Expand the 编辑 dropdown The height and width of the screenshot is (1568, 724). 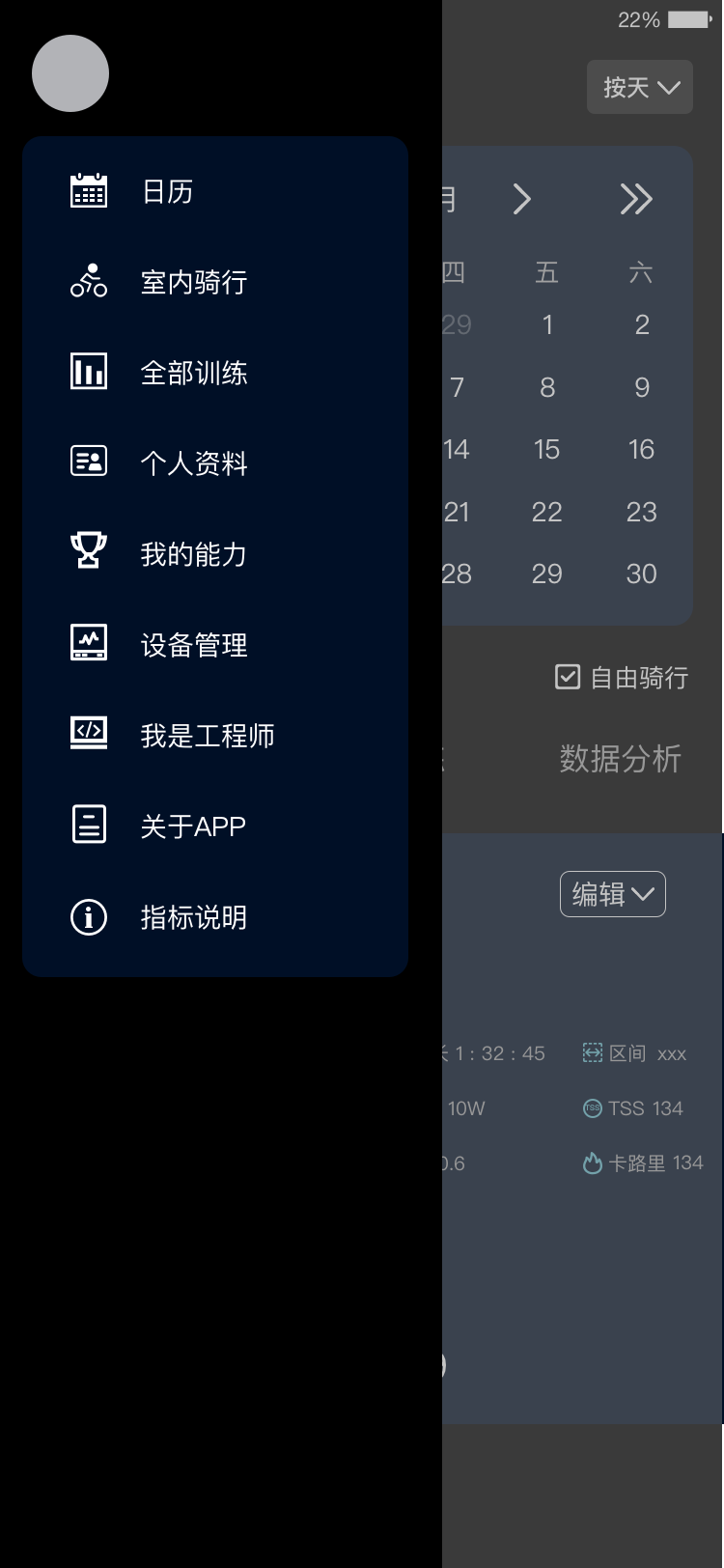click(612, 894)
